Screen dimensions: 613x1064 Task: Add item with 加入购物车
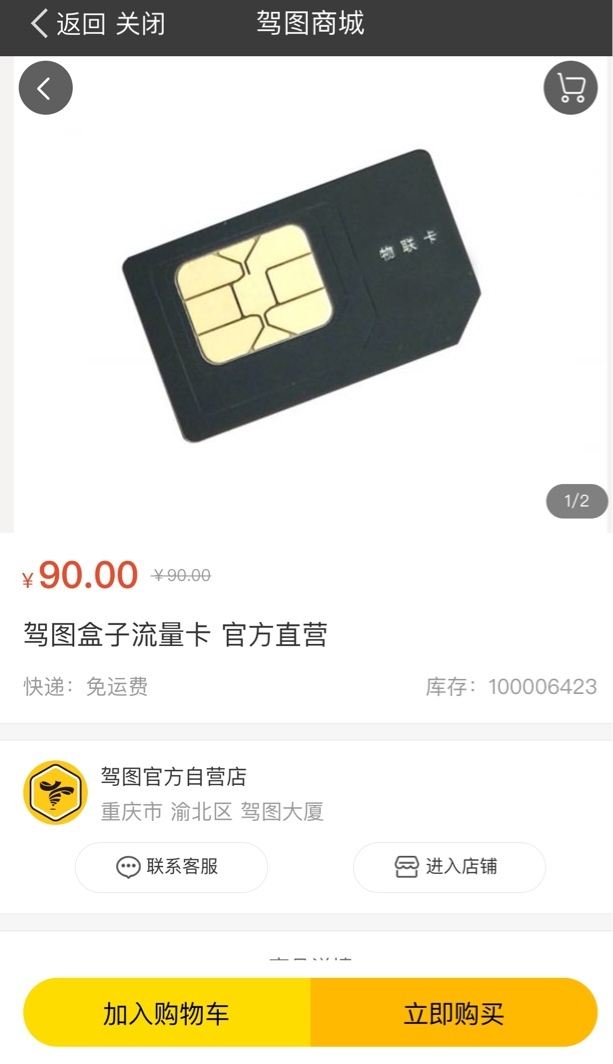(167, 1013)
